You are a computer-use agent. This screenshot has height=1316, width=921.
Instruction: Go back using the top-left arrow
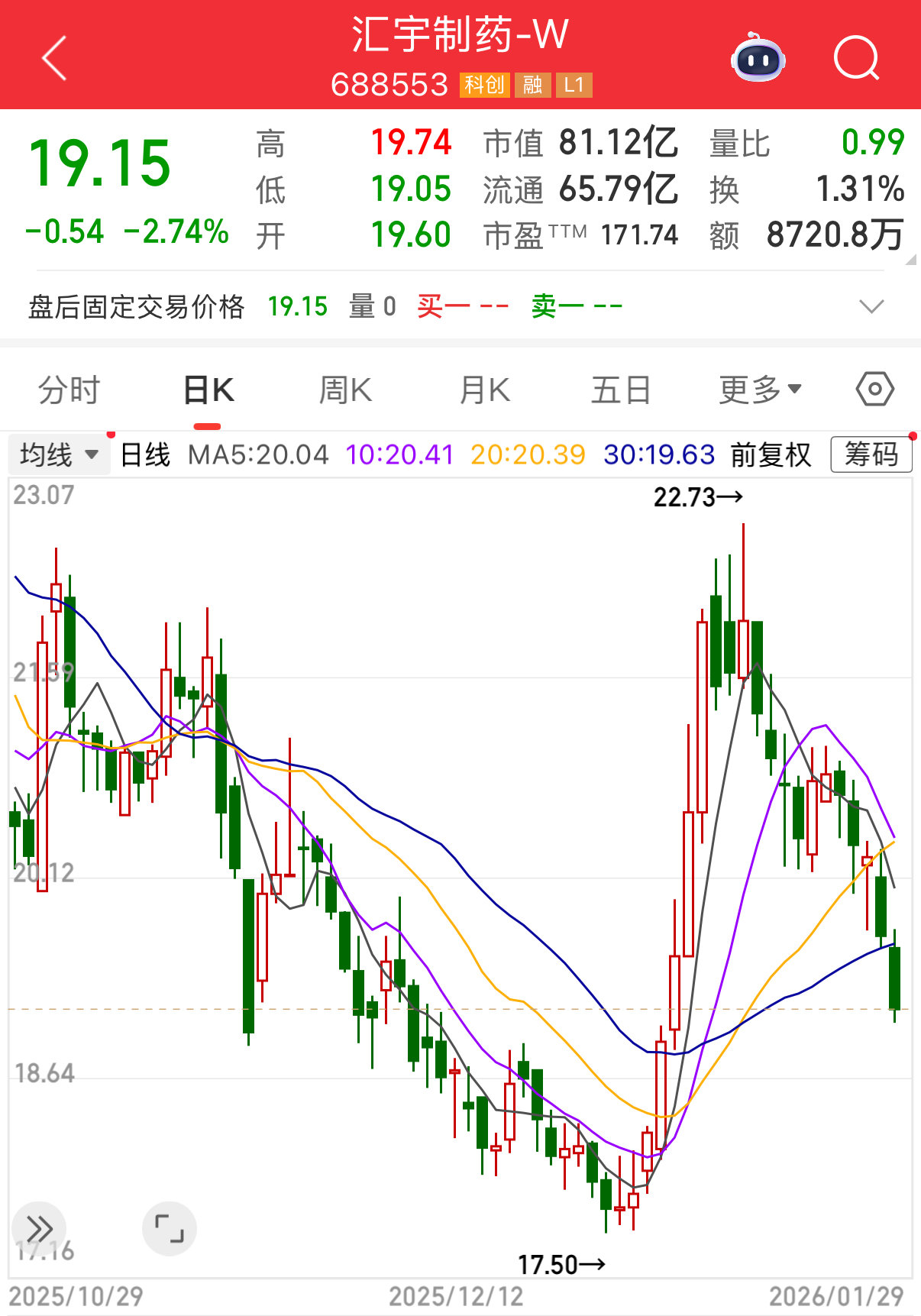55,58
